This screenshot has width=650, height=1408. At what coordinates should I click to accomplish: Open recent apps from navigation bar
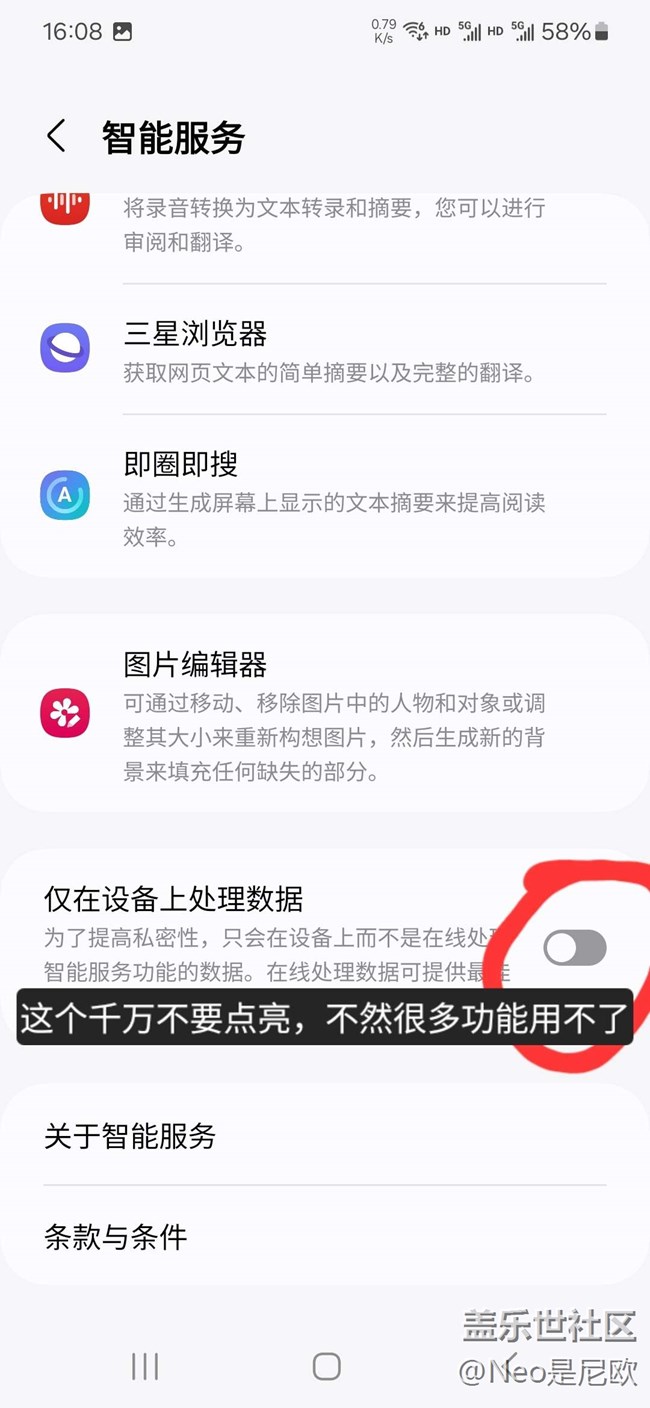click(145, 1366)
